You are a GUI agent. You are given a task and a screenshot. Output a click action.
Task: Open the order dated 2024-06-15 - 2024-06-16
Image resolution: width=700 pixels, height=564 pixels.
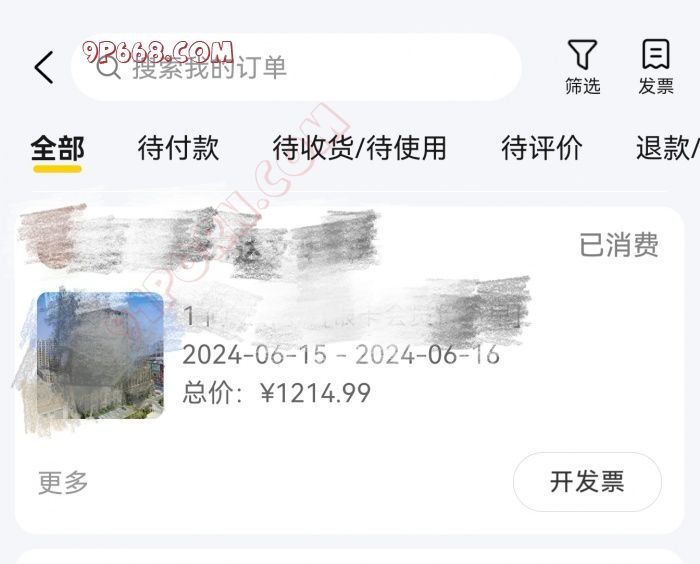(340, 356)
